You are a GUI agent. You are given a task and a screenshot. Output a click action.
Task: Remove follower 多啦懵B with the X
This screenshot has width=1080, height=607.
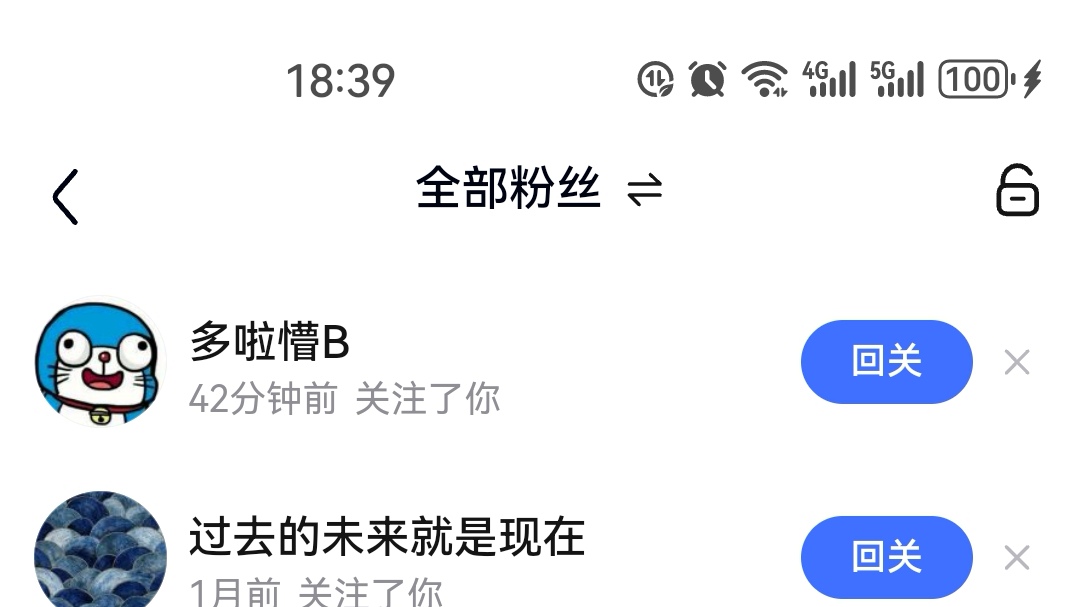tap(1016, 363)
